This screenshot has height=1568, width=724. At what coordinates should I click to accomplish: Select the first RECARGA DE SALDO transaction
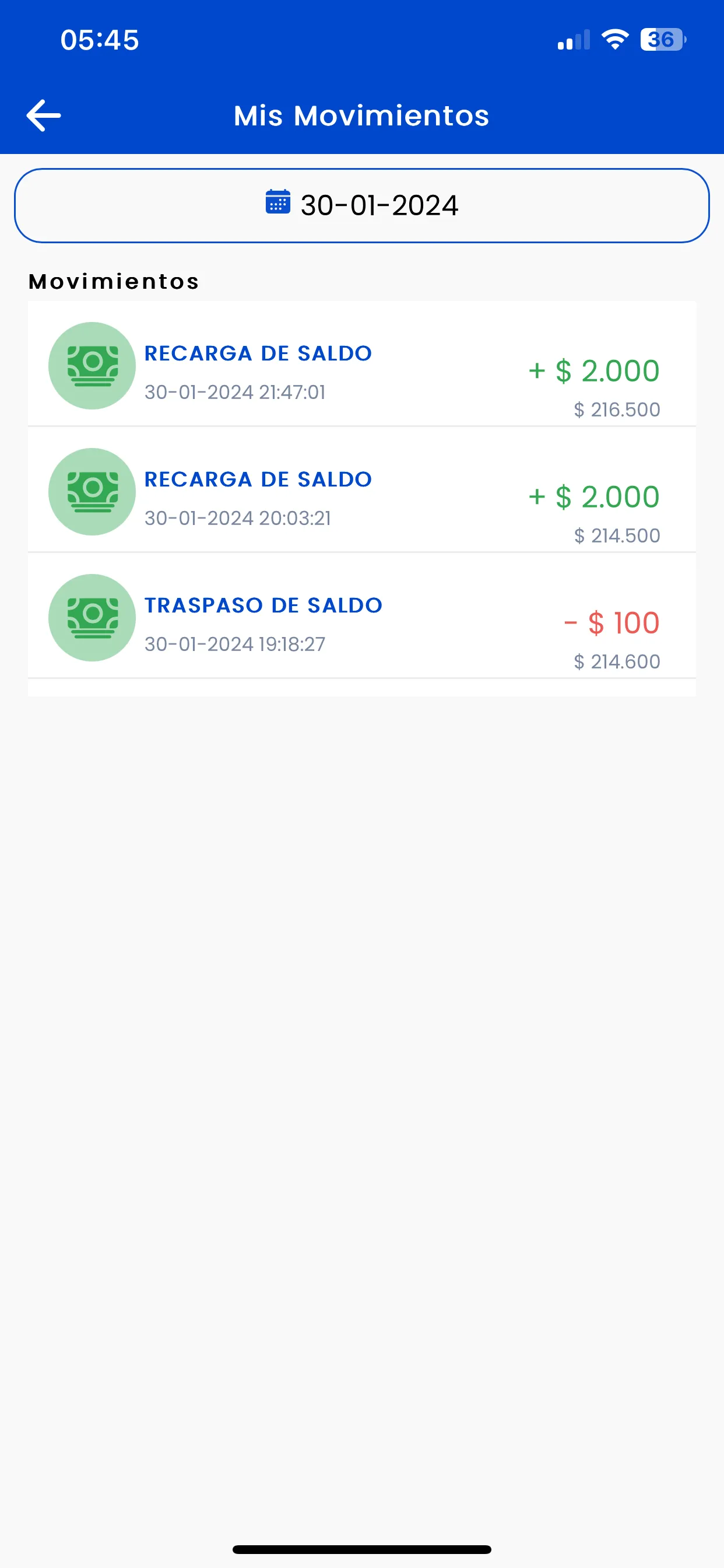click(x=361, y=365)
